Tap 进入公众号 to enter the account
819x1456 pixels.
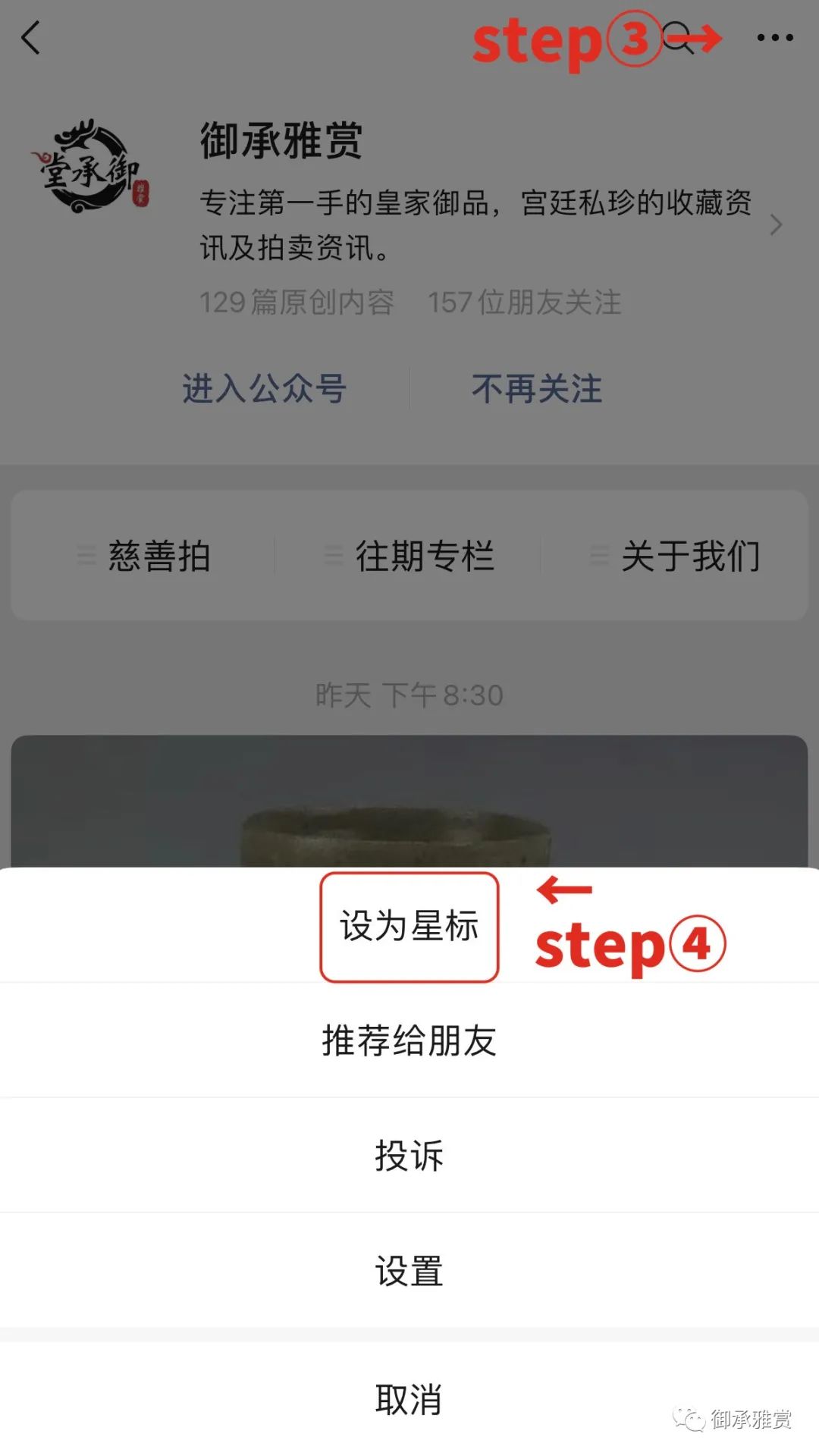point(264,389)
